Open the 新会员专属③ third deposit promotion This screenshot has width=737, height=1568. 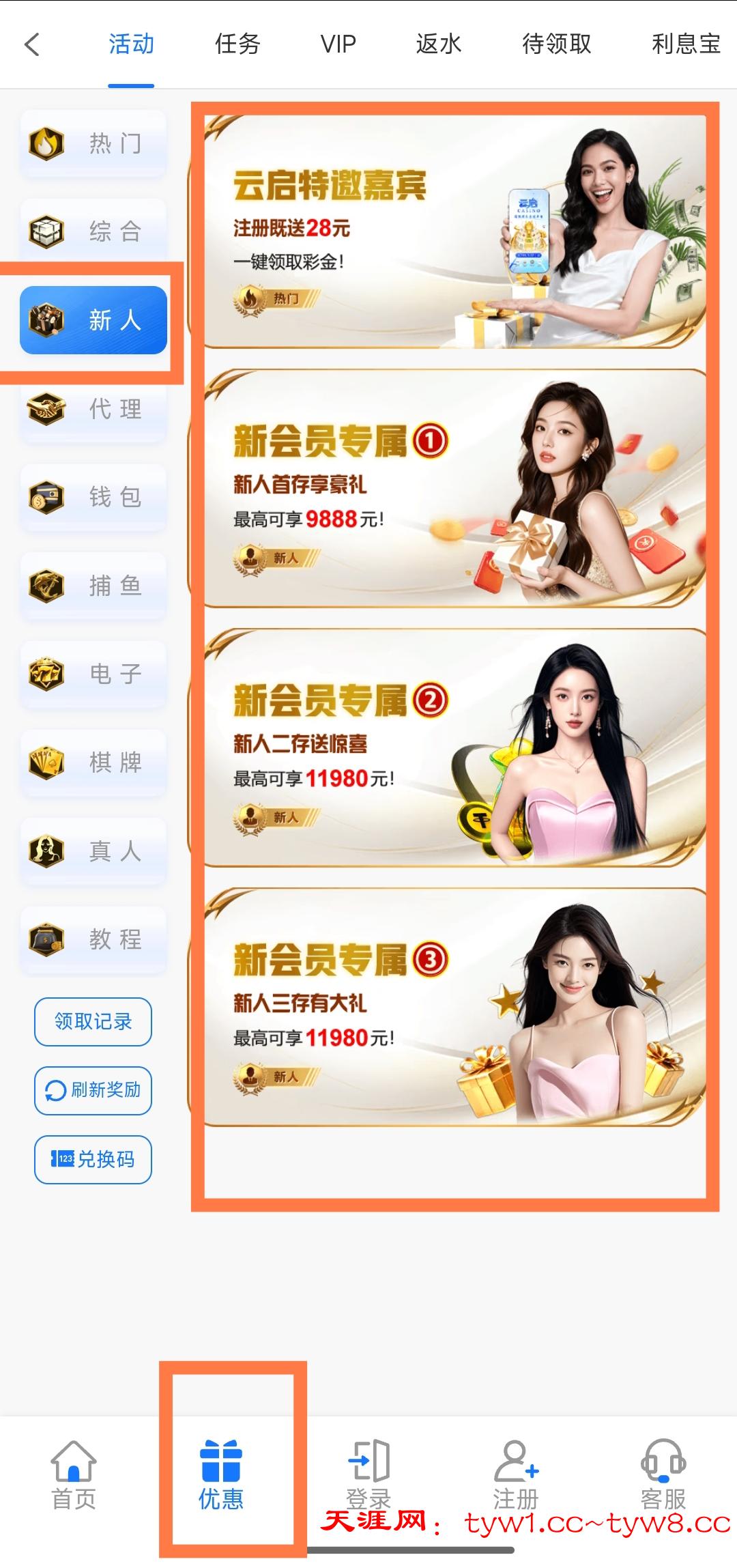(454, 1008)
